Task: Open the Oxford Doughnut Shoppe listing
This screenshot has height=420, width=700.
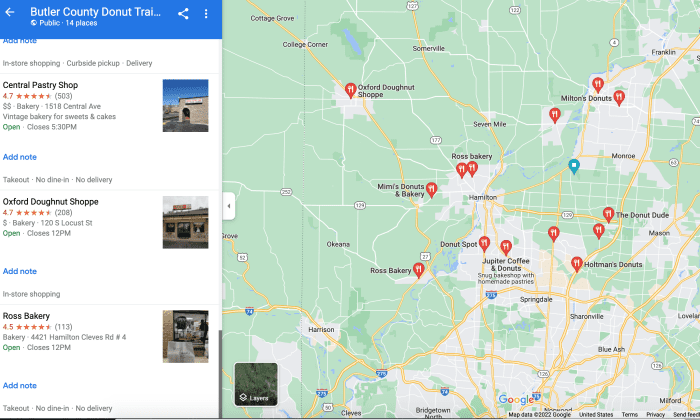Action: [50, 201]
